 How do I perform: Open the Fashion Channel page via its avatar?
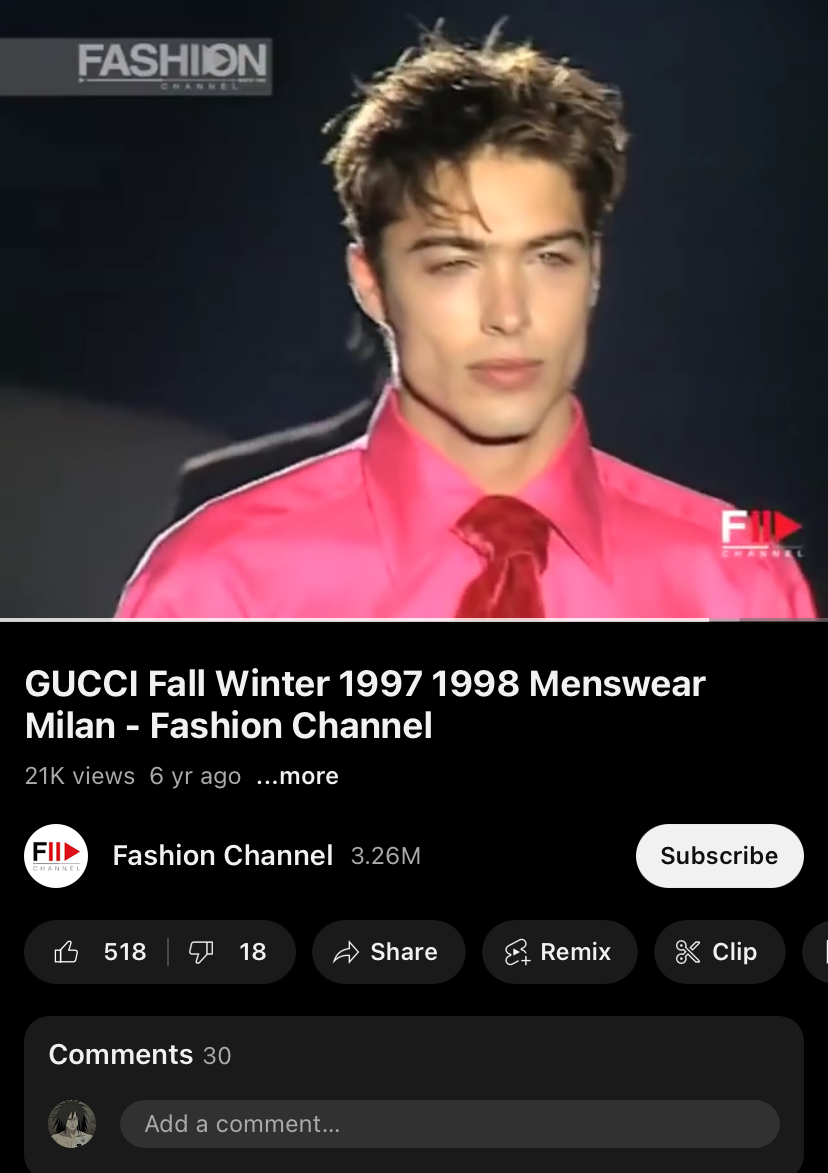[56, 856]
